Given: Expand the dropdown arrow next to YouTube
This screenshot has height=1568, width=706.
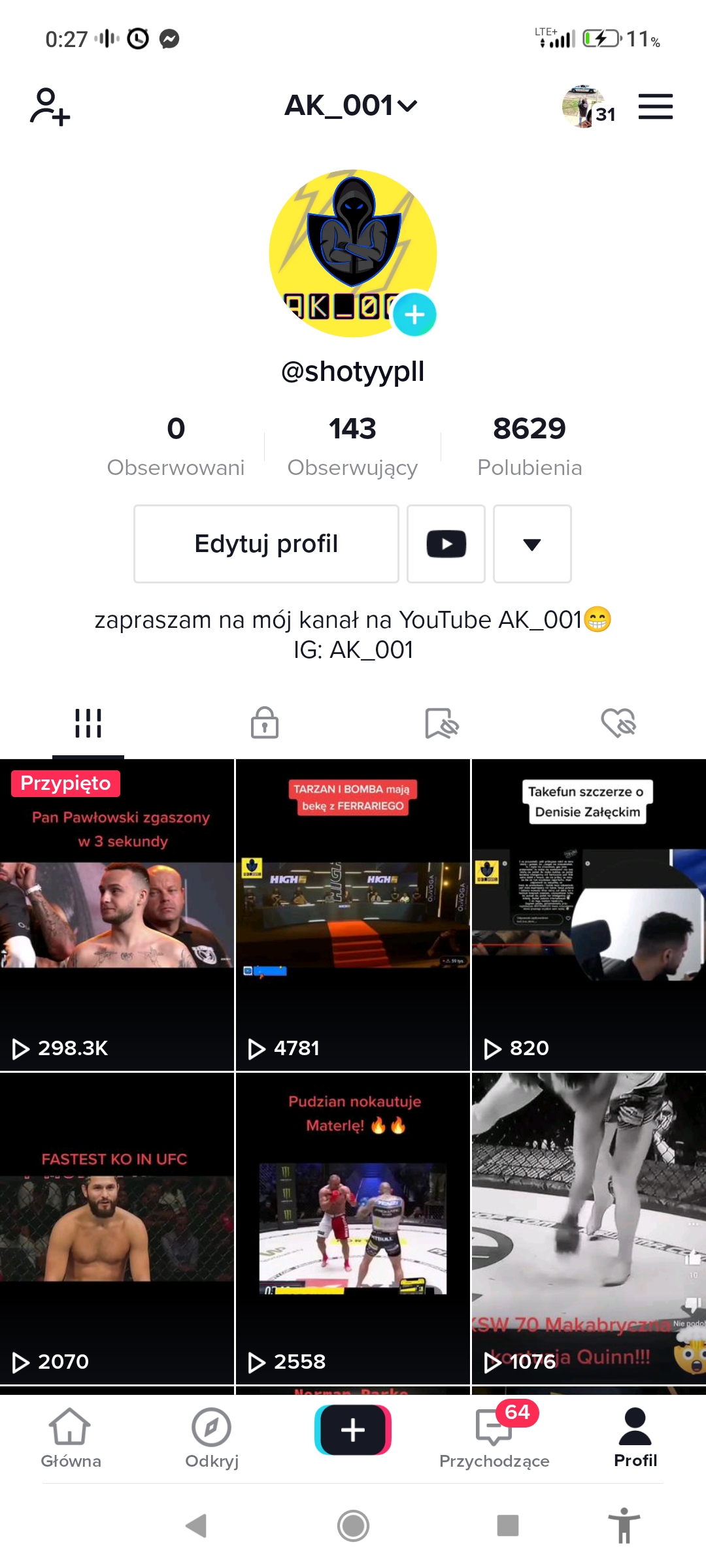Looking at the screenshot, I should [532, 544].
